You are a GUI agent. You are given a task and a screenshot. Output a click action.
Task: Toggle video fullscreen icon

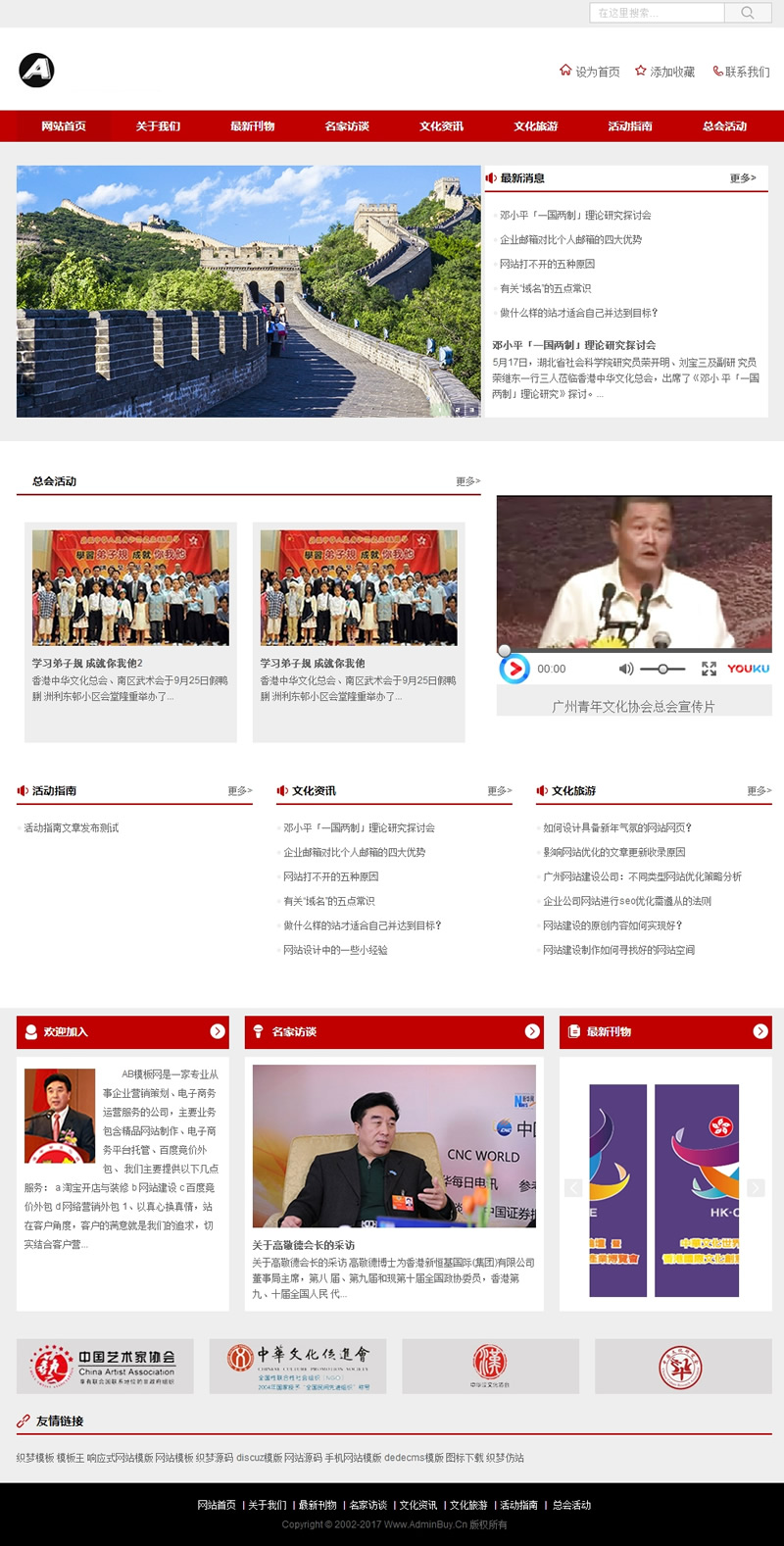point(709,669)
